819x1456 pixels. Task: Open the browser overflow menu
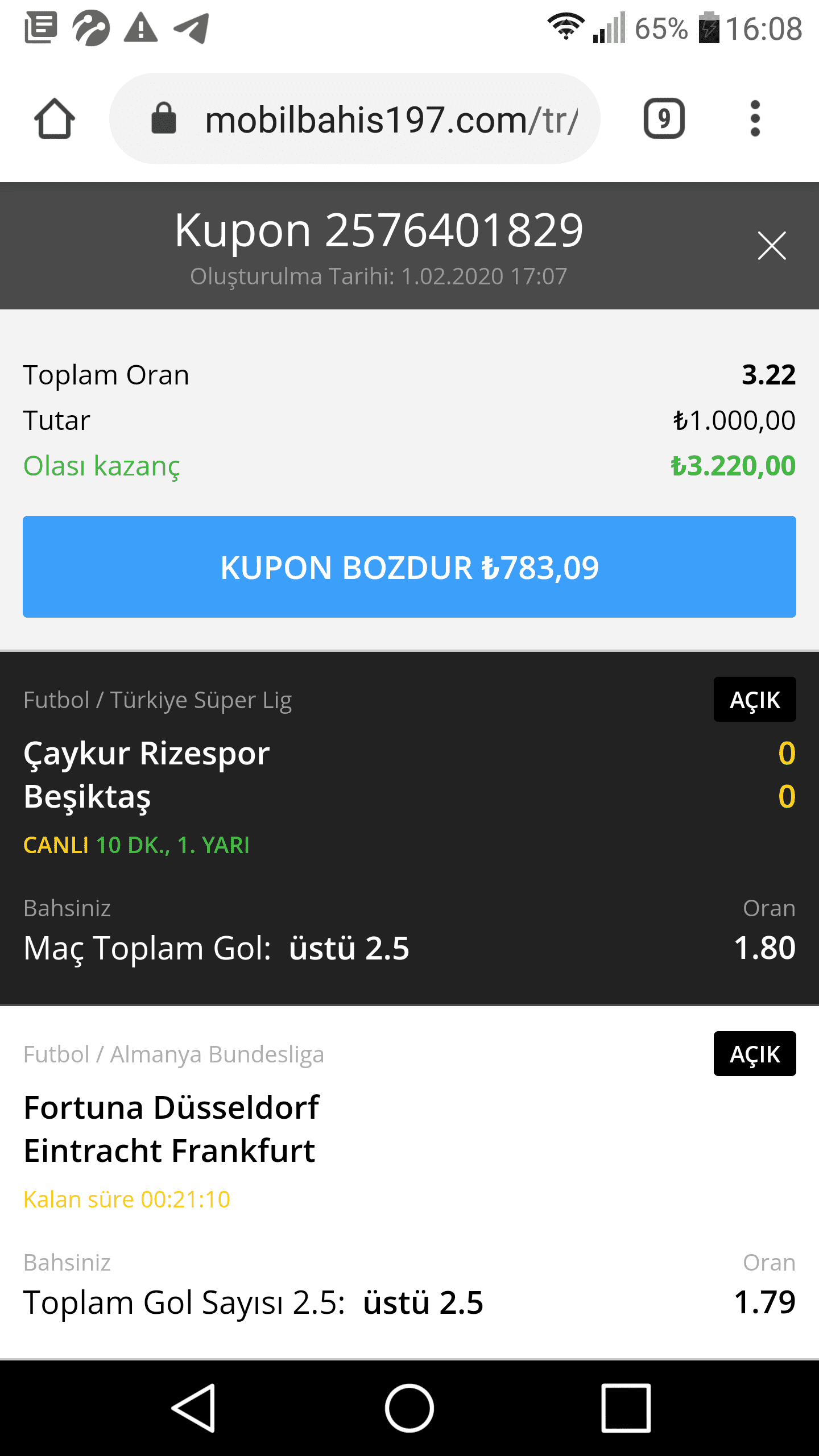(x=755, y=118)
